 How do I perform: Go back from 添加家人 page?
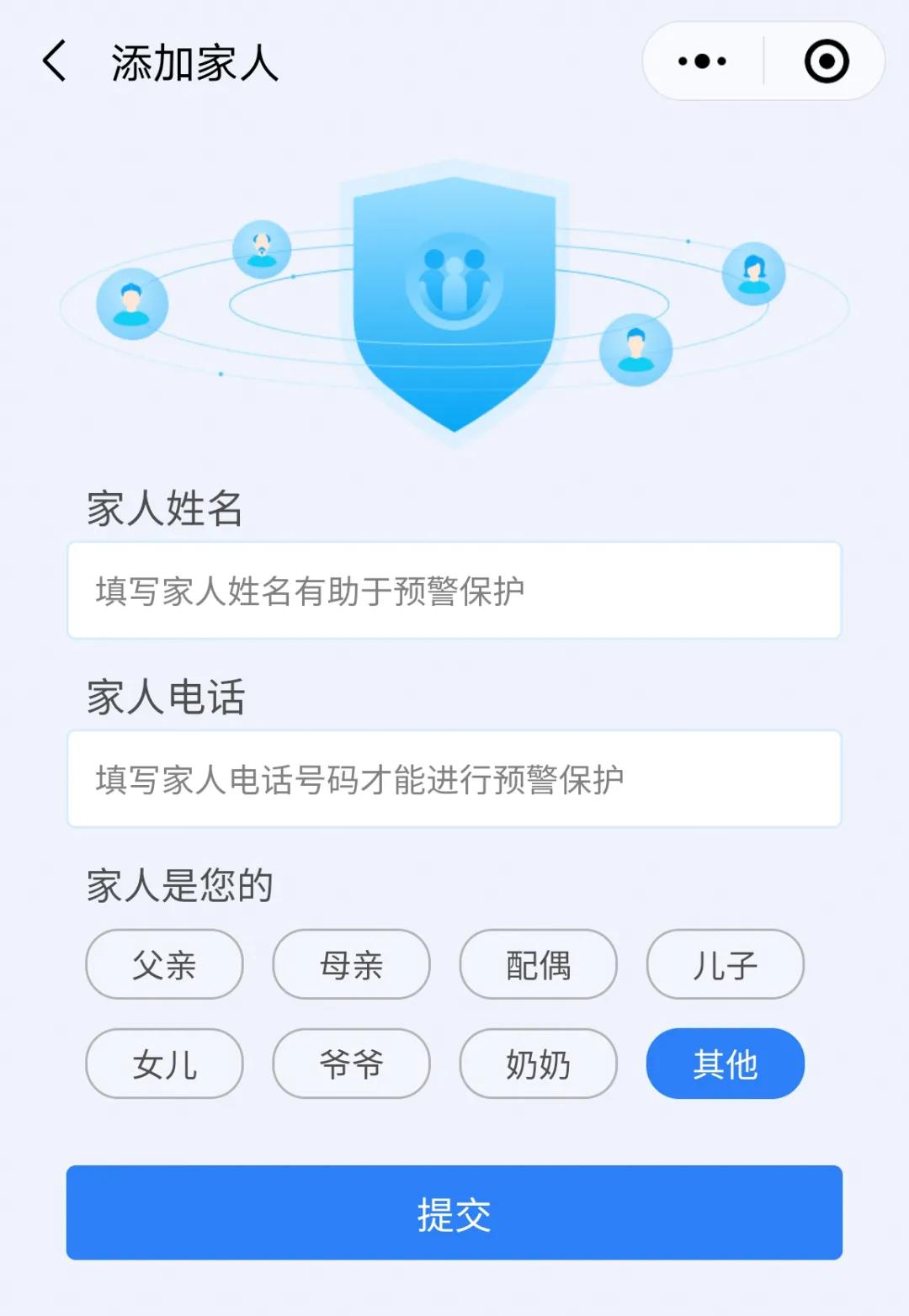56,62
